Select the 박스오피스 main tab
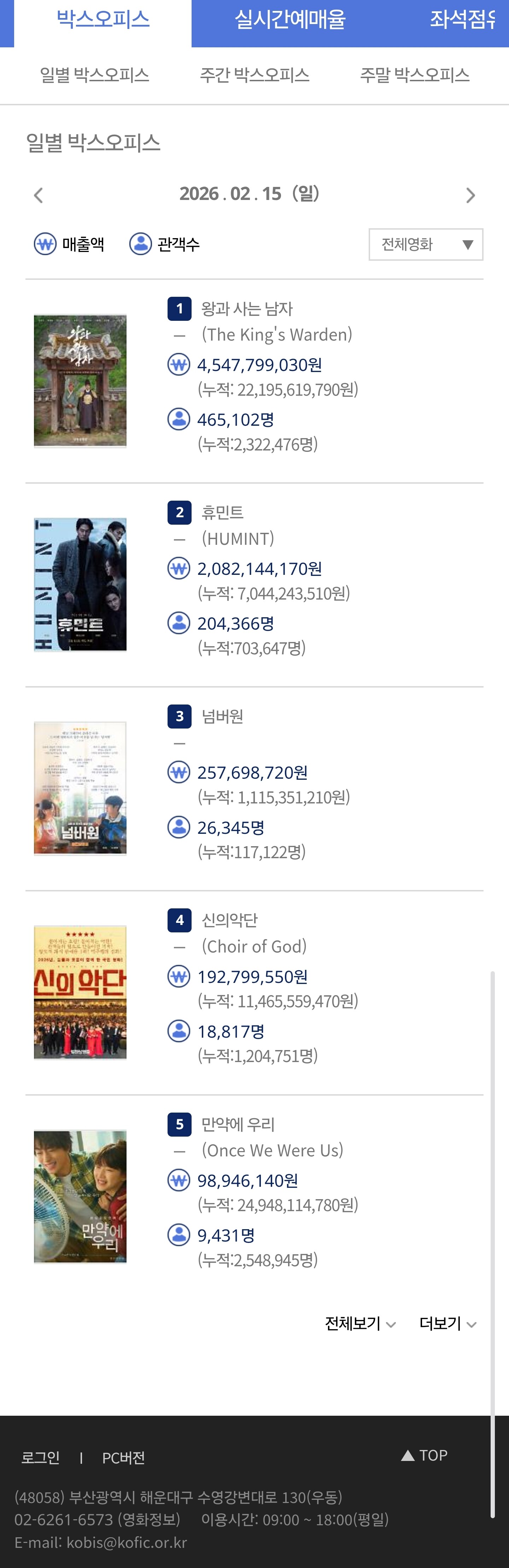The width and height of the screenshot is (509, 1568). pos(103,20)
